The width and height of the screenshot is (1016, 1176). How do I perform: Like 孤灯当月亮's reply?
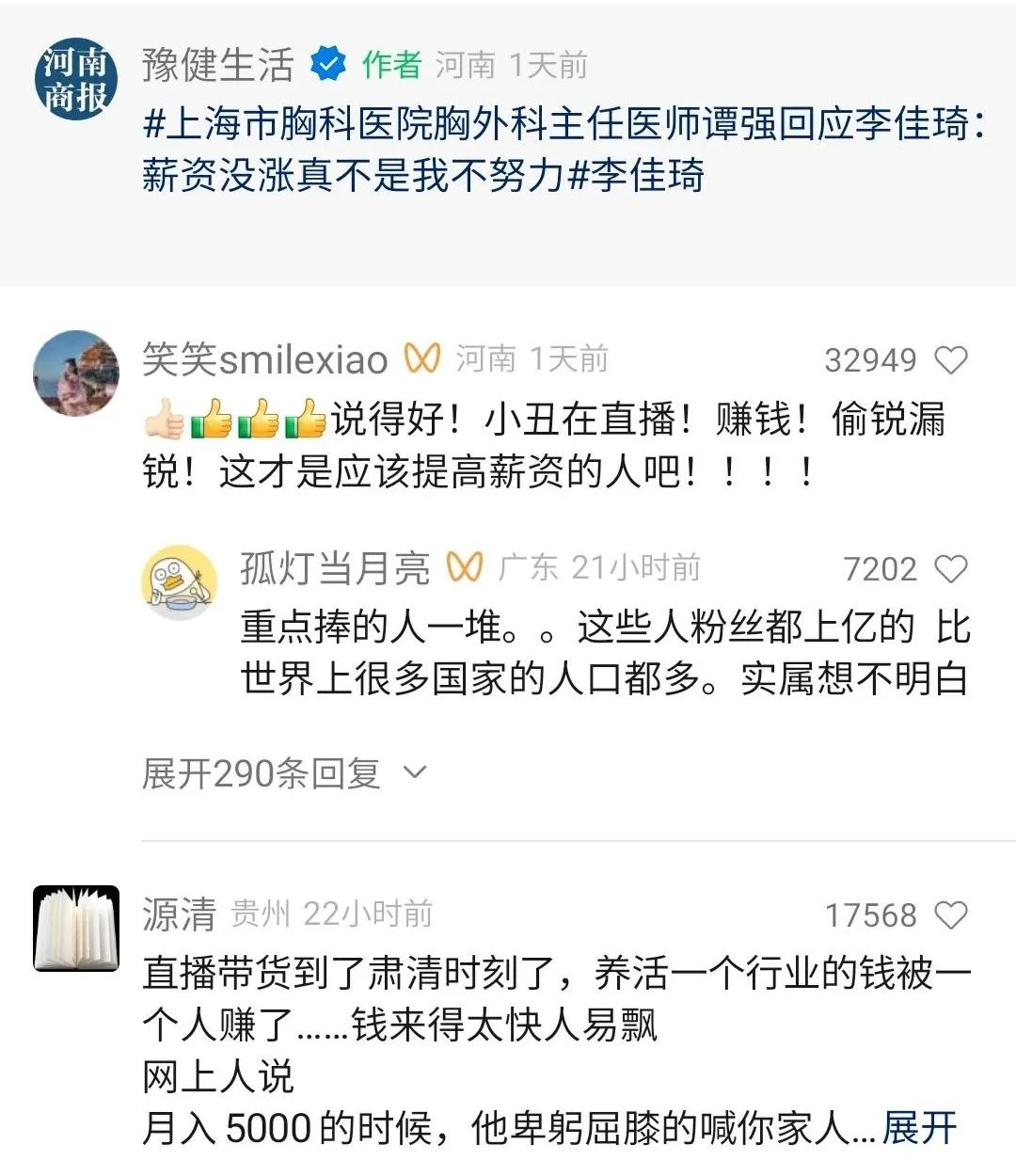click(x=951, y=568)
